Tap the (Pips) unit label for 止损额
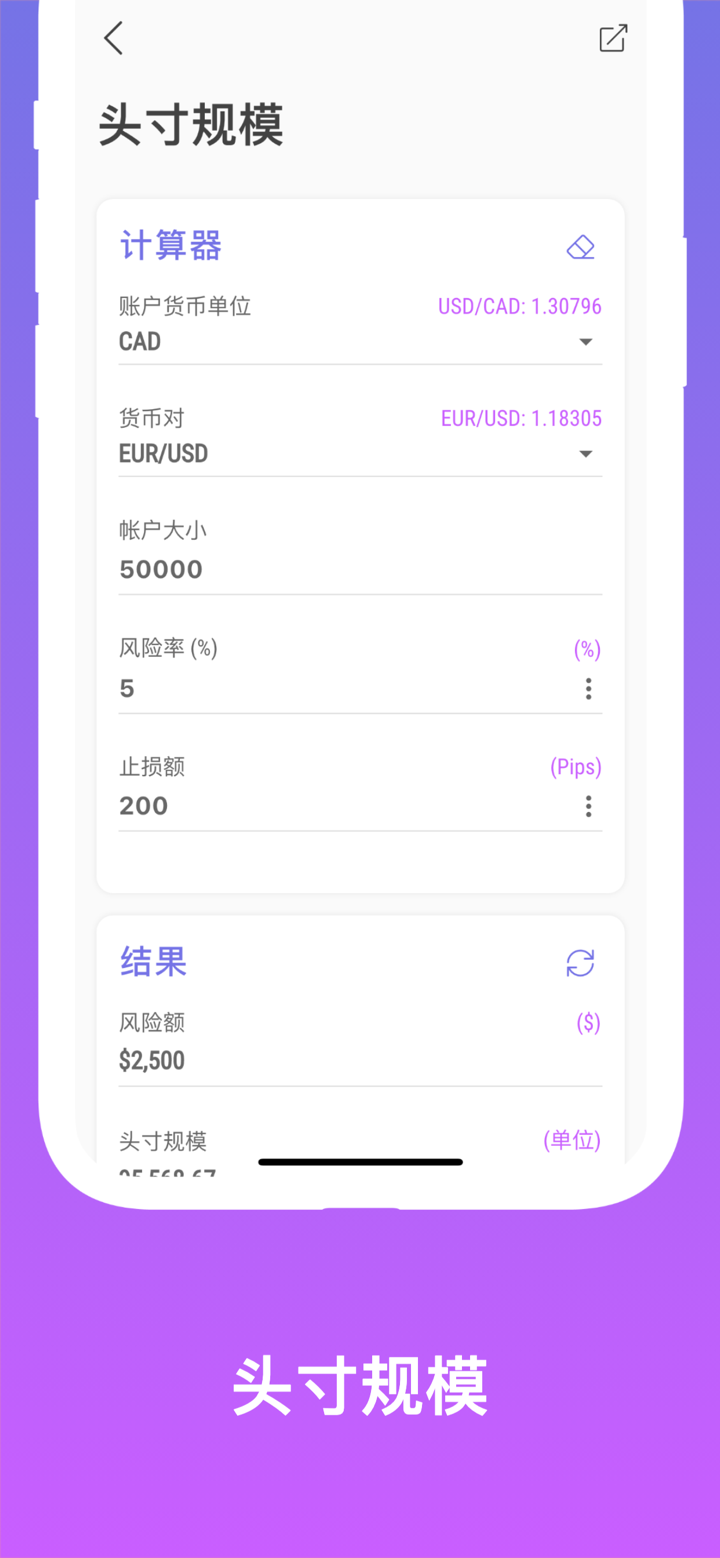Viewport: 720px width, 1558px height. tap(577, 766)
